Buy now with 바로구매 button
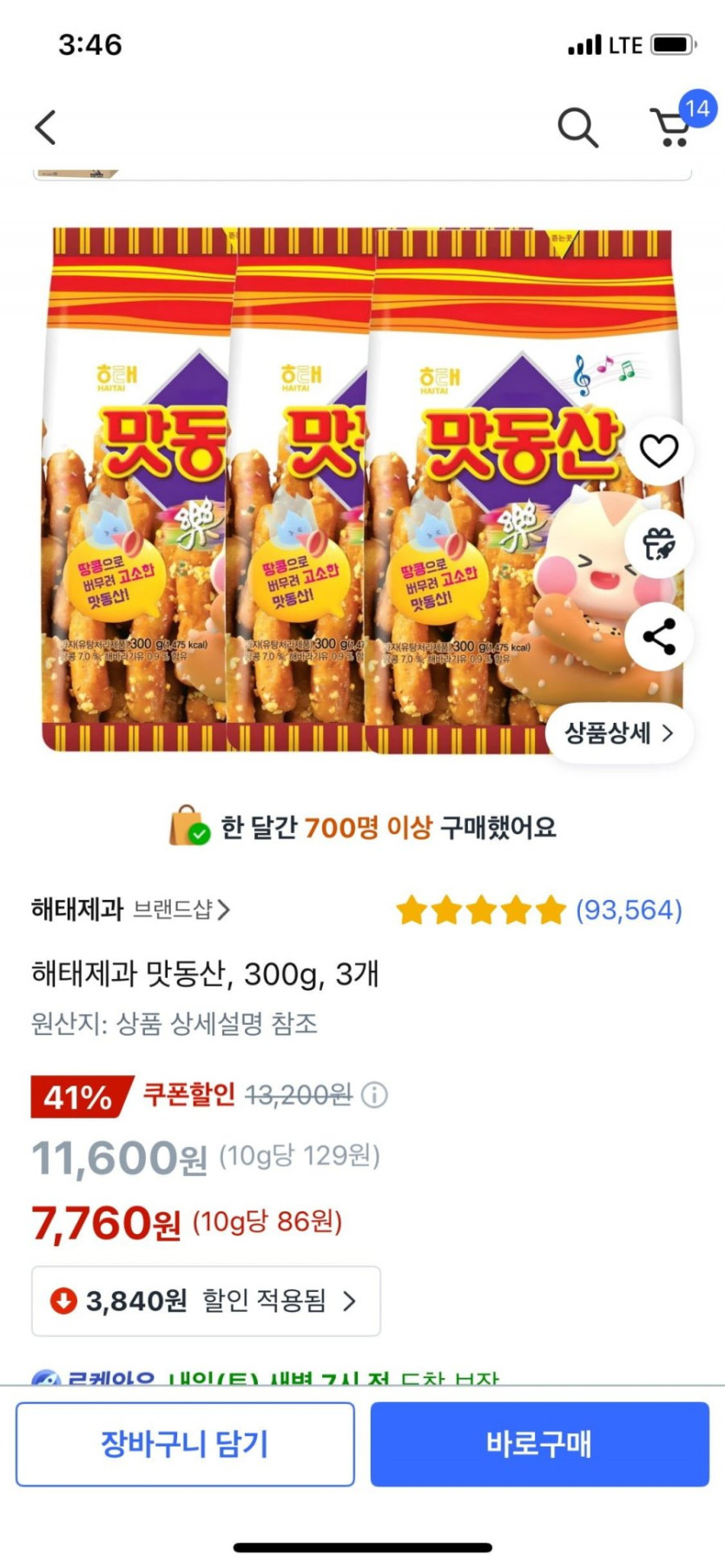The width and height of the screenshot is (725, 1568). (539, 1444)
